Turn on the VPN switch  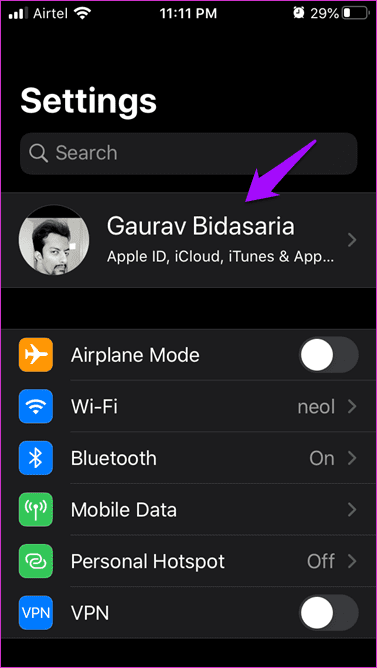point(328,613)
